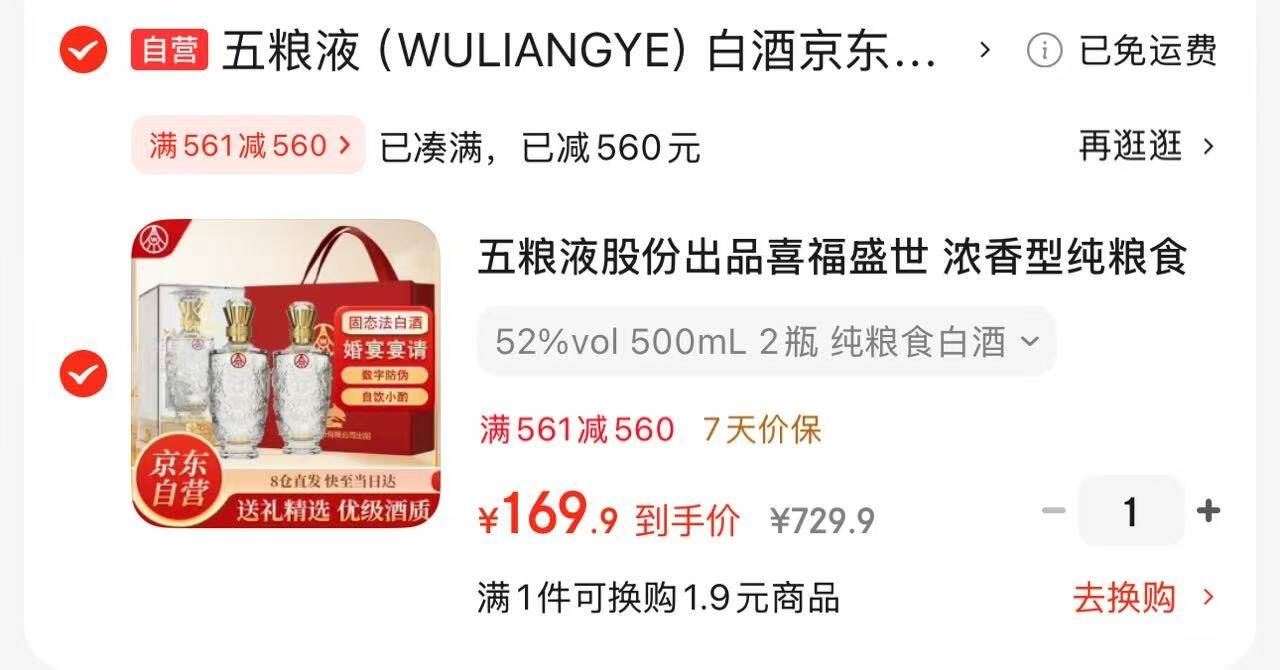Open the 五粮液 gift box product image
Image resolution: width=1280 pixels, height=670 pixels.
point(286,374)
